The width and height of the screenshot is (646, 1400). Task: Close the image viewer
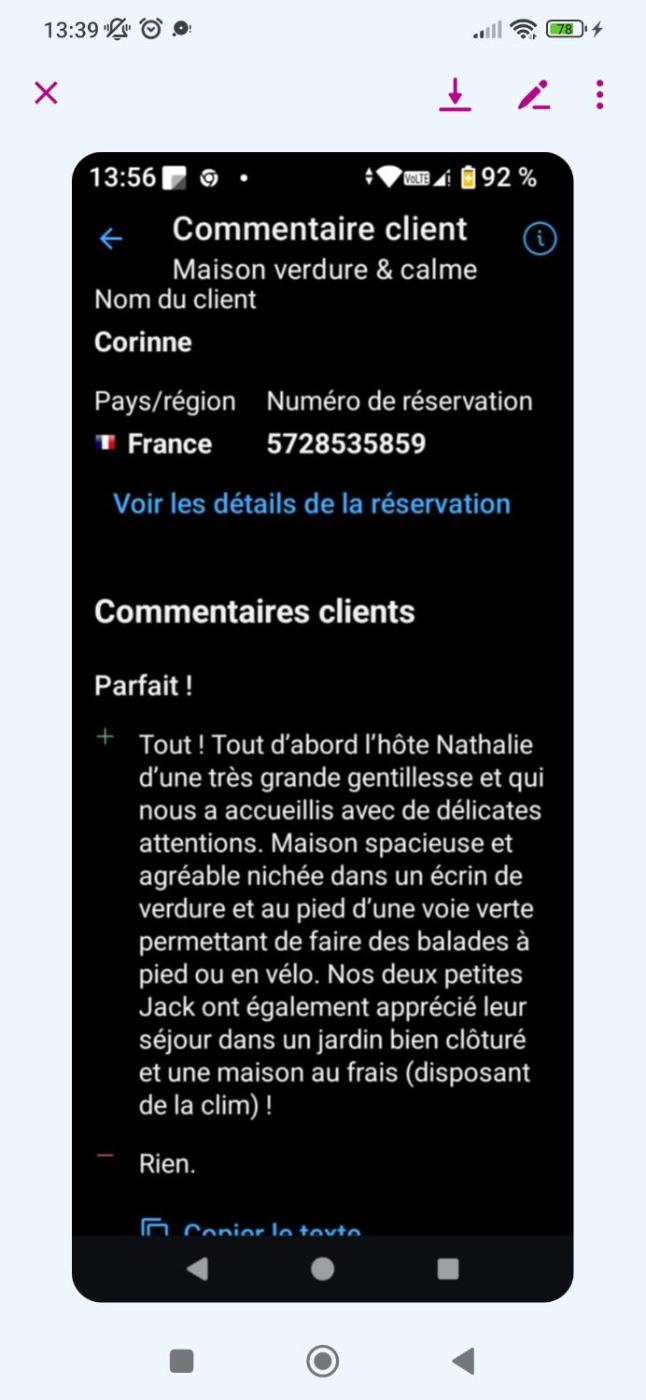tap(46, 93)
